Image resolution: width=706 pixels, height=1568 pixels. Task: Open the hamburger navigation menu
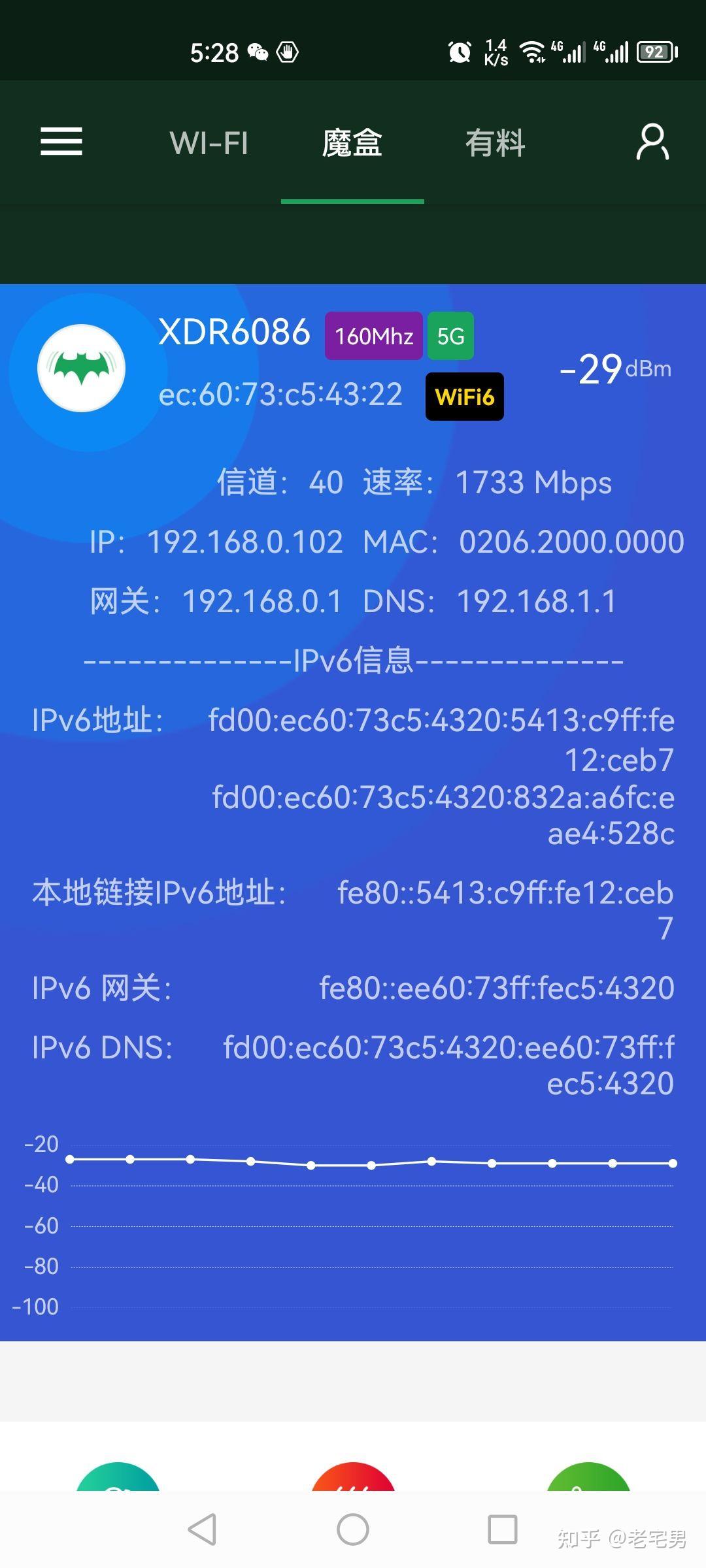point(61,142)
